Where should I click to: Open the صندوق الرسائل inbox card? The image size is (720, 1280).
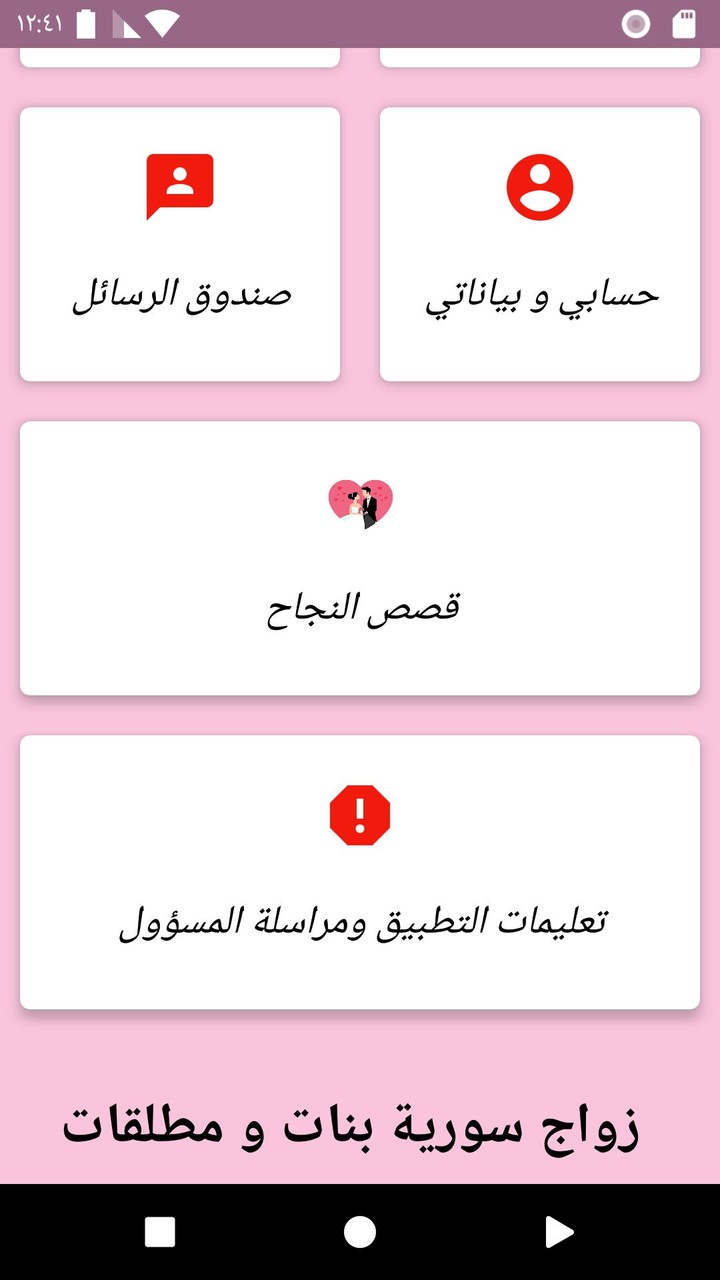[x=180, y=245]
